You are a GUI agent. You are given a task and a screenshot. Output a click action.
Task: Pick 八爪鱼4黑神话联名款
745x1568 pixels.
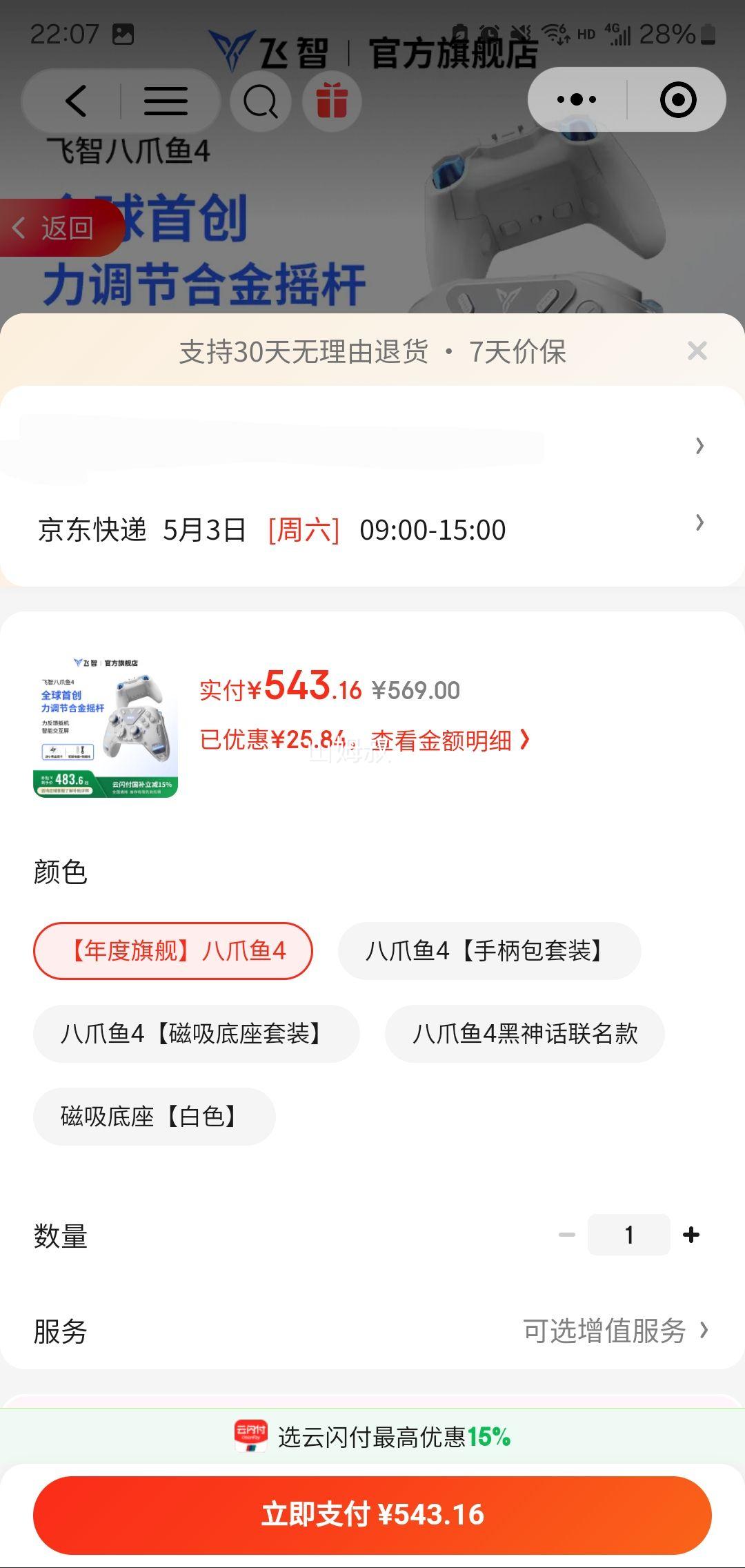[525, 1033]
